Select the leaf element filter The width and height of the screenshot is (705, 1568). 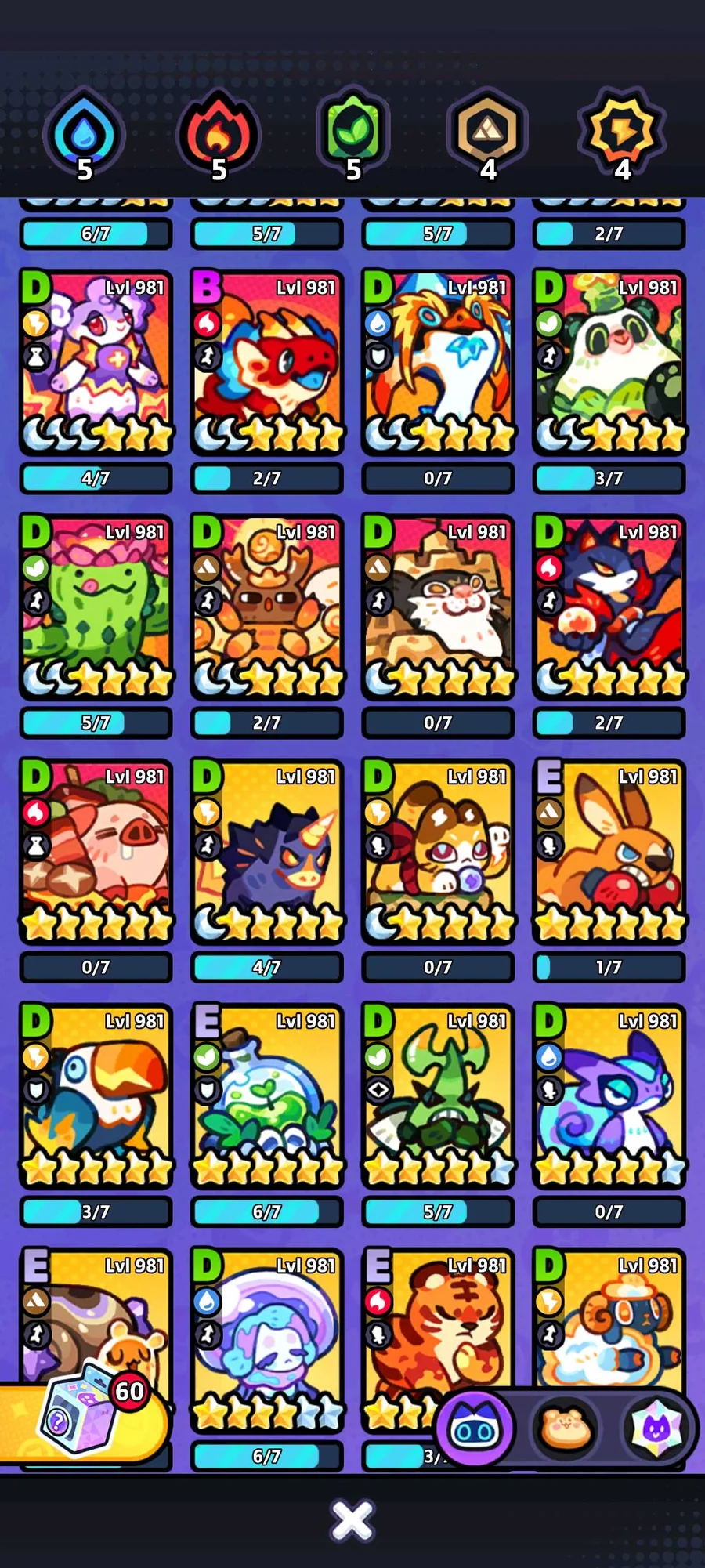tap(353, 135)
